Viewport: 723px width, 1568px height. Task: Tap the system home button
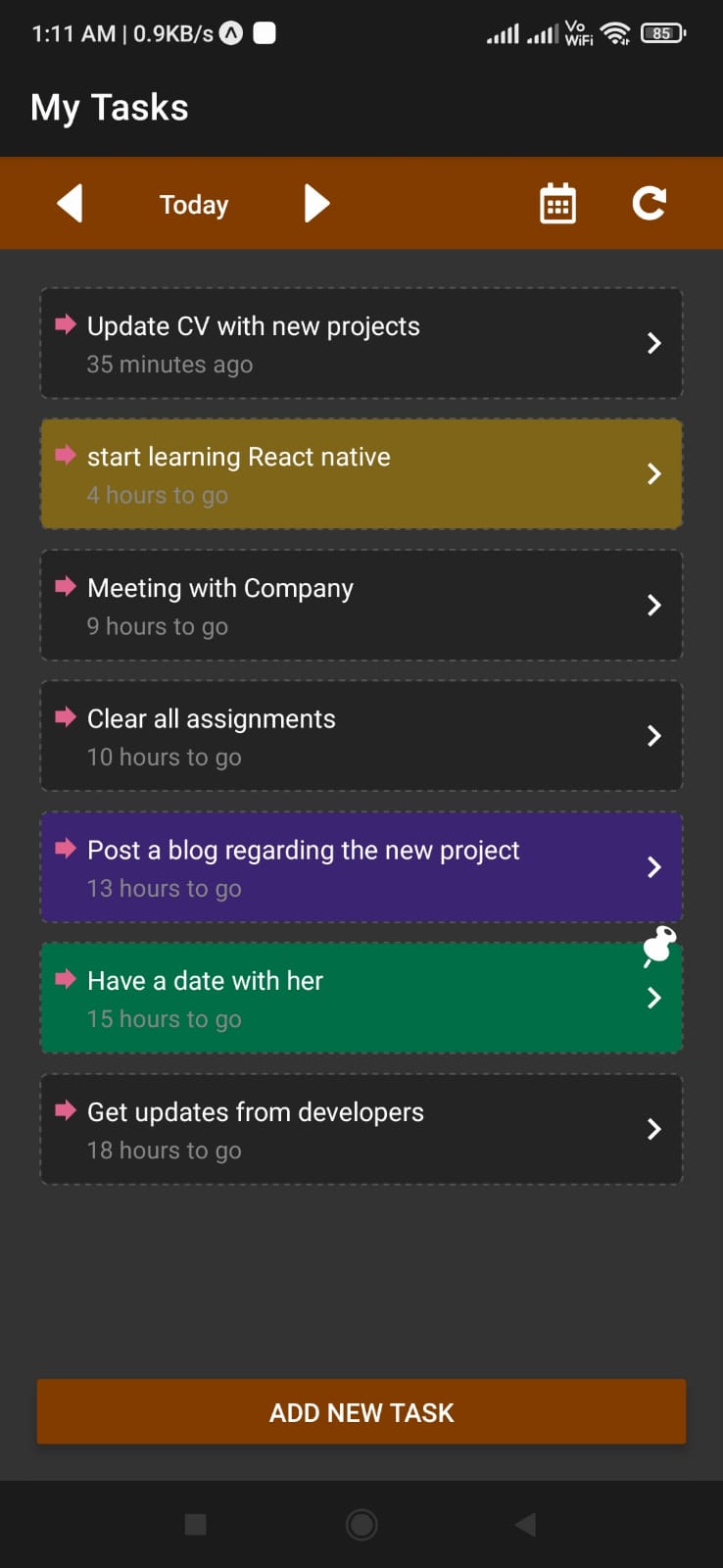tap(361, 1524)
